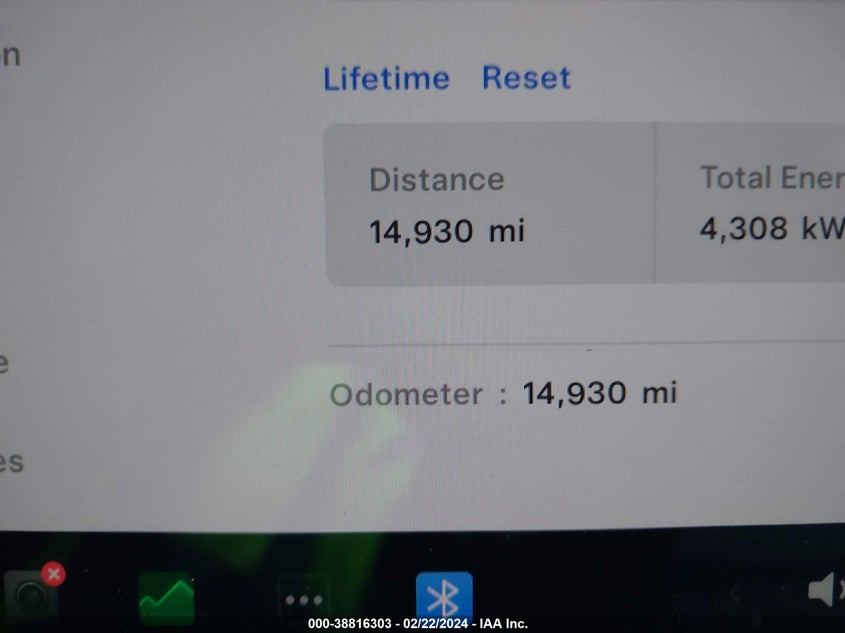Screen dimensions: 845x633
Task: Select the Lifetime trip link
Action: (x=386, y=78)
